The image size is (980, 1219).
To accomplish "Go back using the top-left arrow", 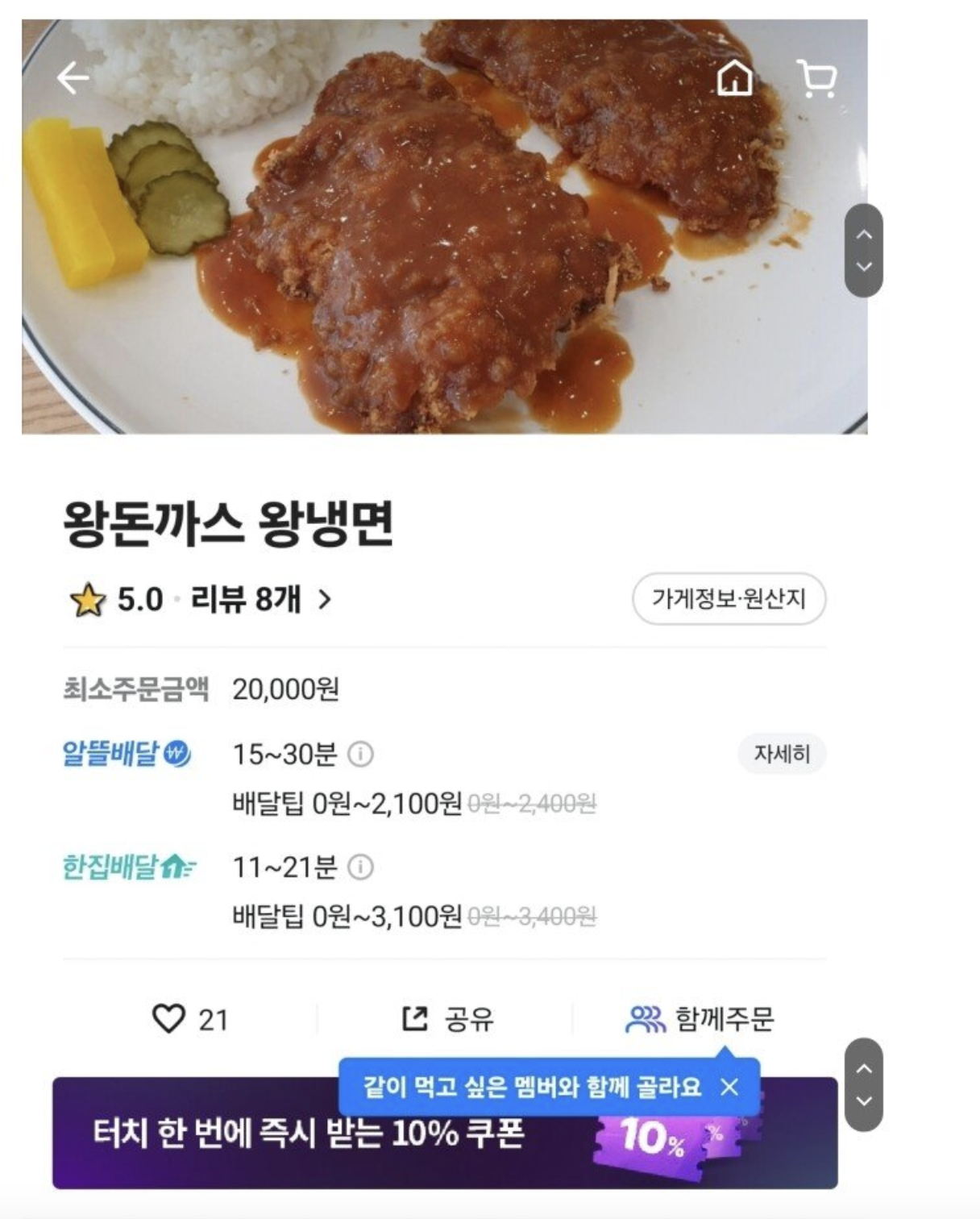I will pos(73,78).
